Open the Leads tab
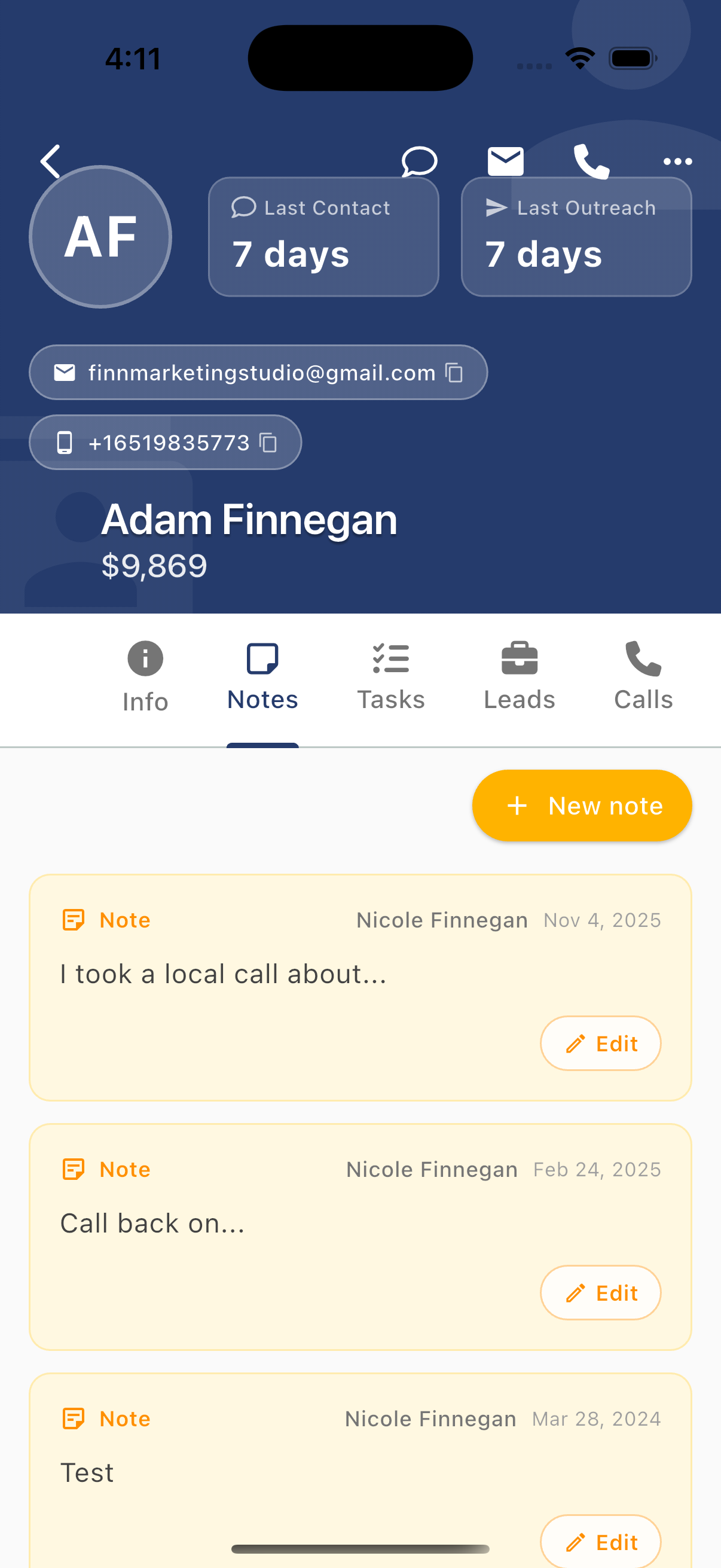Image resolution: width=721 pixels, height=1568 pixels. (519, 677)
